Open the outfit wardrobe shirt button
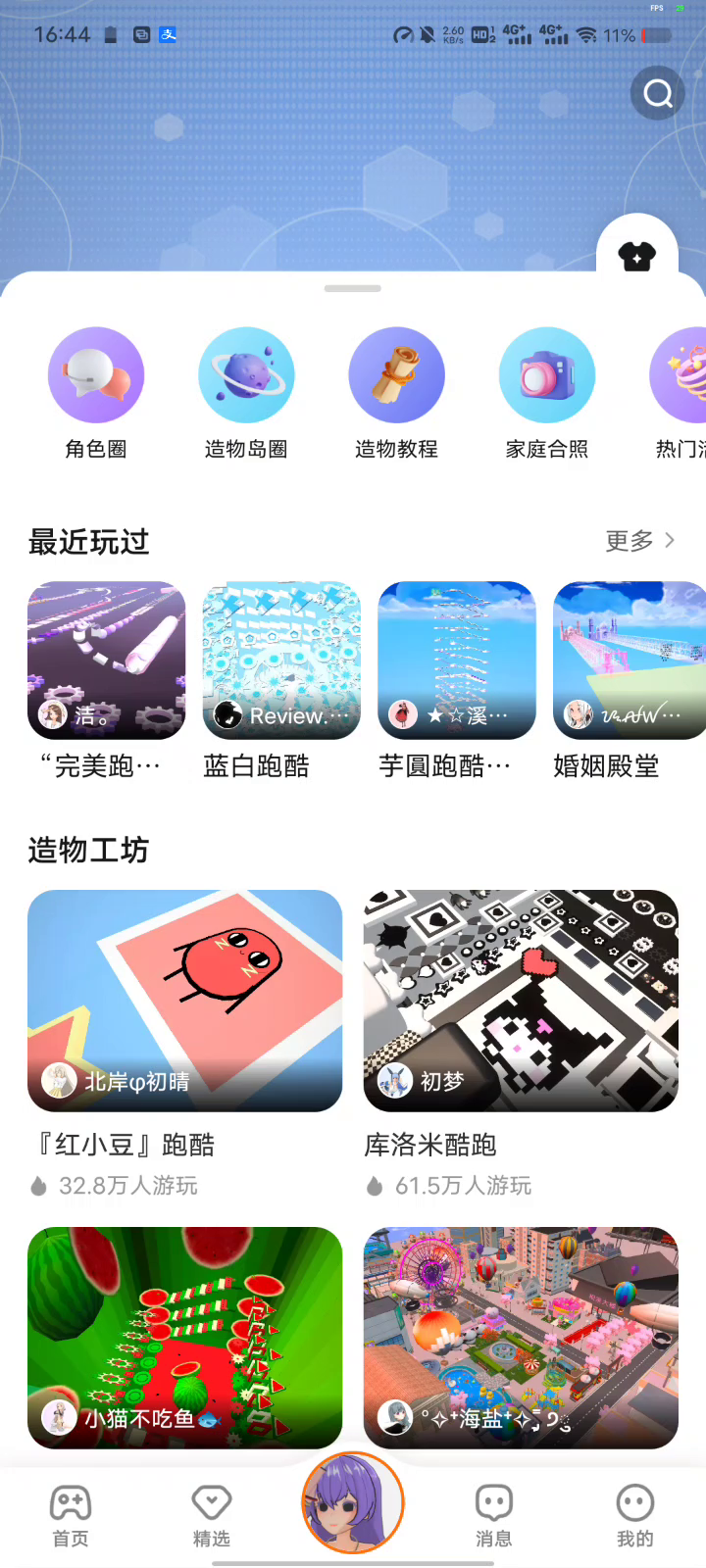This screenshot has width=706, height=1568. pos(636,257)
